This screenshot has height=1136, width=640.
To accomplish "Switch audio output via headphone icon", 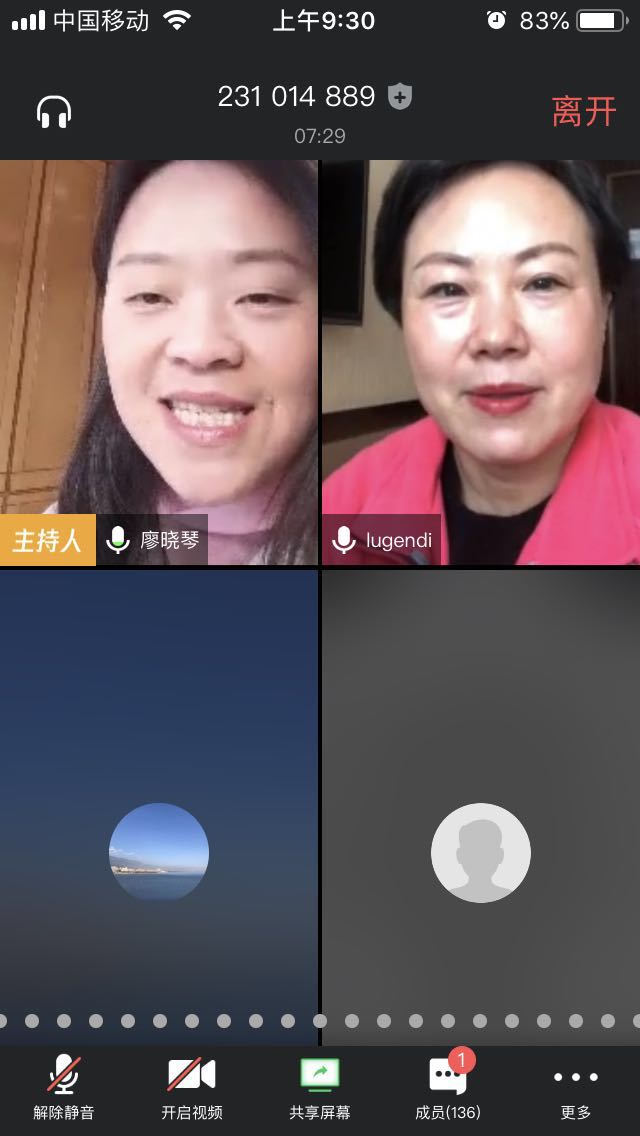I will [54, 112].
